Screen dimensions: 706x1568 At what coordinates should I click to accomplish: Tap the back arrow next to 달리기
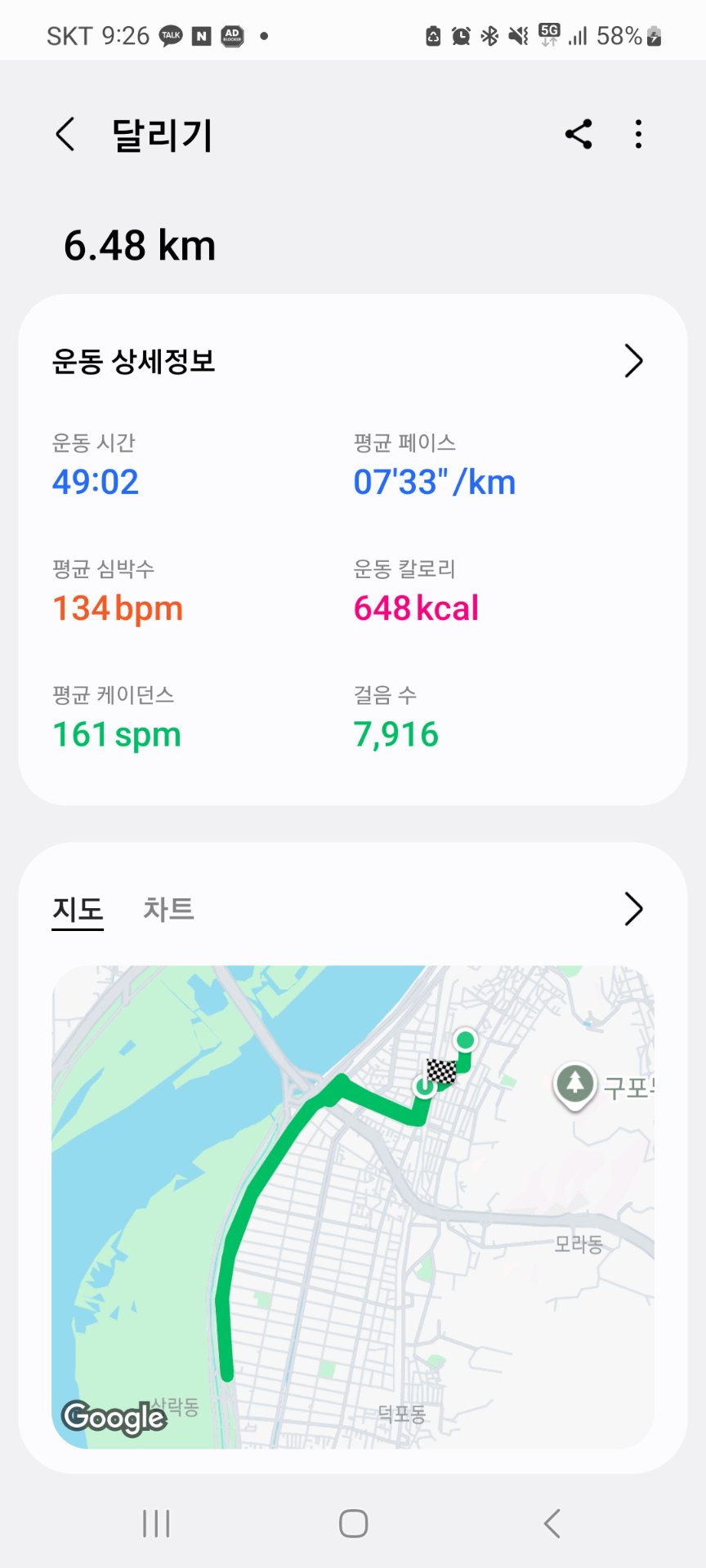pyautogui.click(x=65, y=133)
